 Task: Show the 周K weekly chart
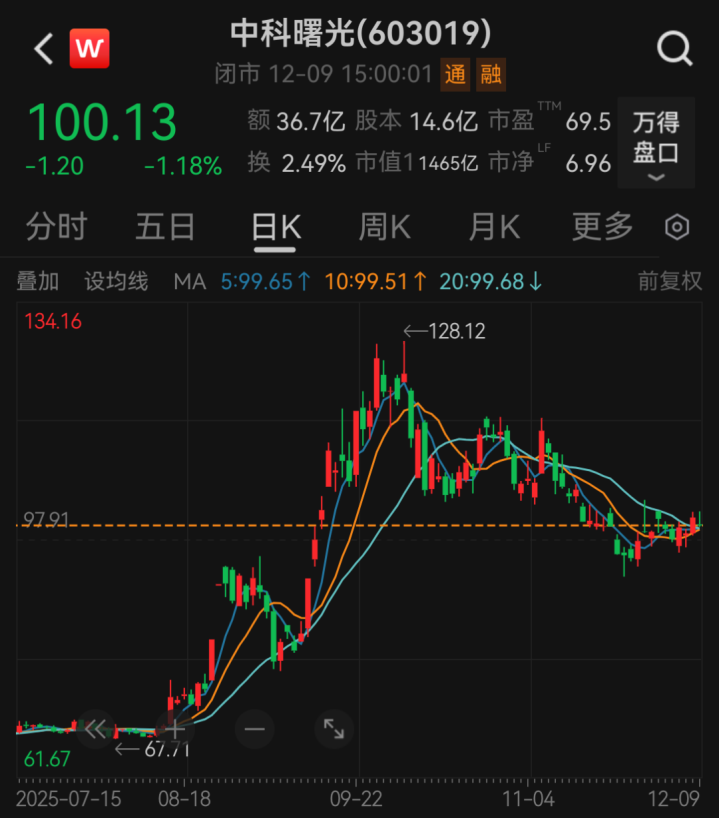384,228
